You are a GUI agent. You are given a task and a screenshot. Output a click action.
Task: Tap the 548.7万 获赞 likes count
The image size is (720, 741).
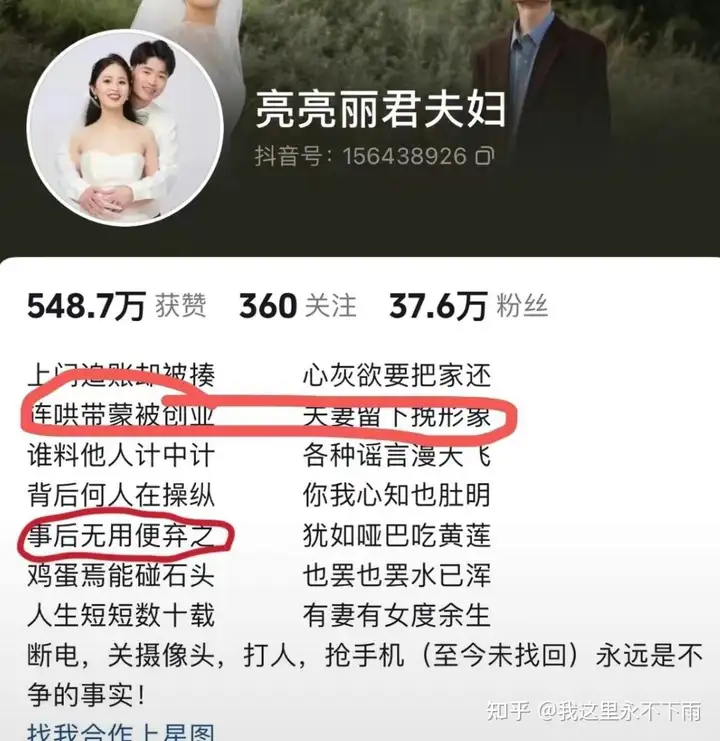(x=116, y=306)
